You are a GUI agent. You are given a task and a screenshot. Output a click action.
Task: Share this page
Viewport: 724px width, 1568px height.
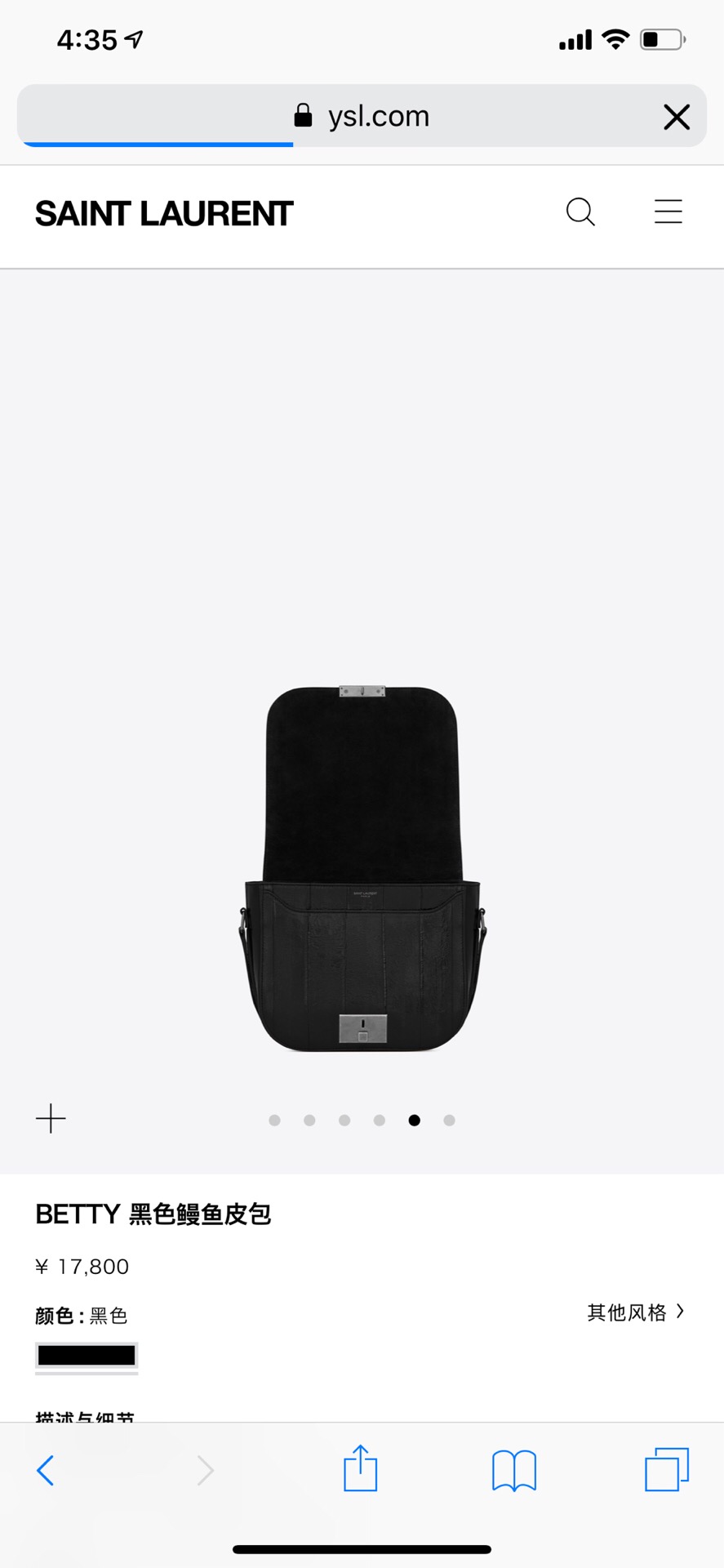click(360, 1469)
